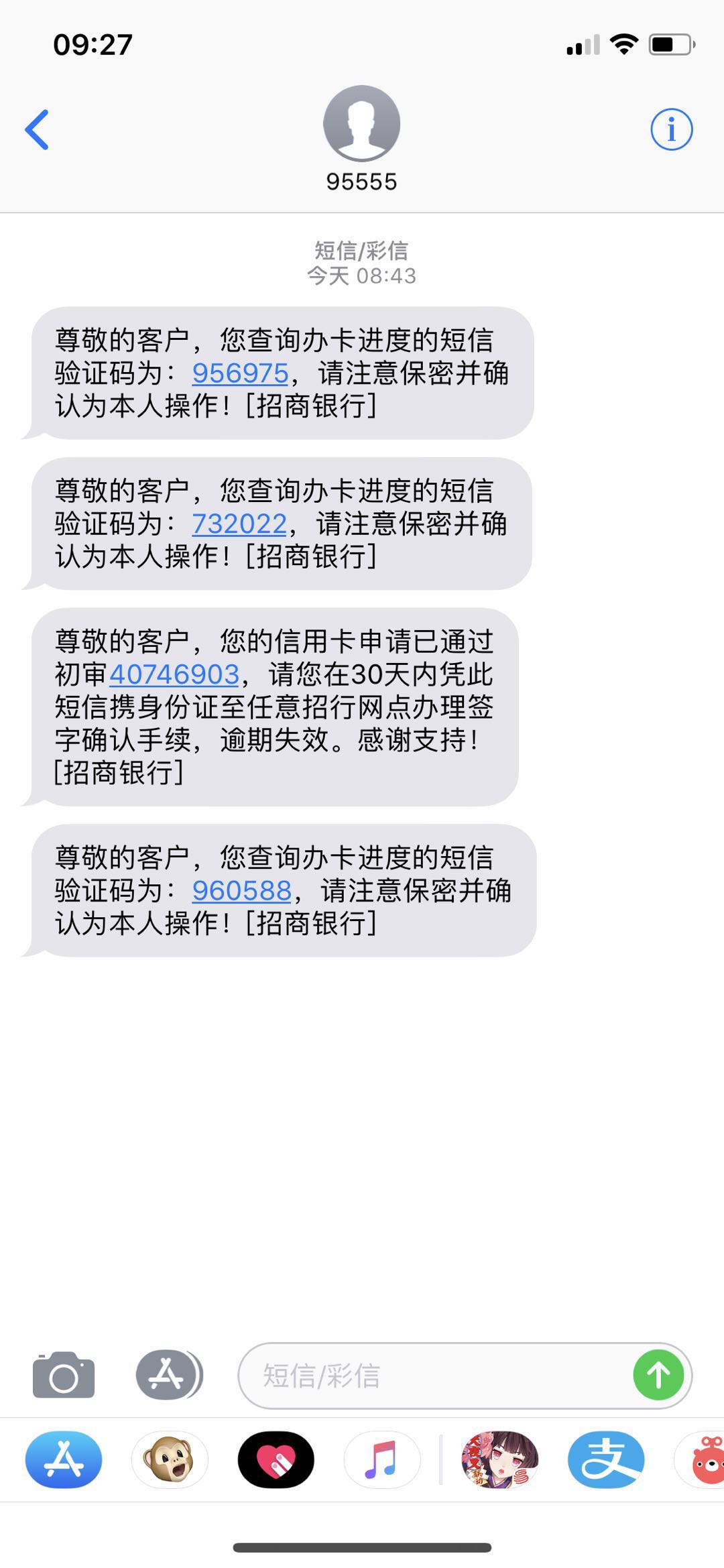The width and height of the screenshot is (724, 1568).
Task: Tap the verification code 732022 link
Action: pyautogui.click(x=239, y=524)
